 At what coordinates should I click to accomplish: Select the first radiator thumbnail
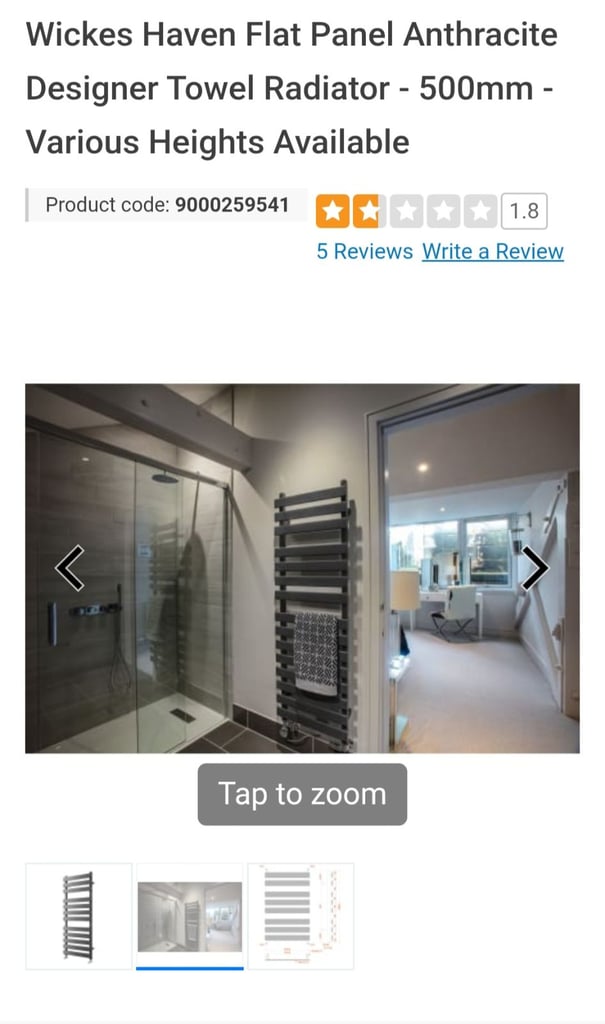point(78,916)
